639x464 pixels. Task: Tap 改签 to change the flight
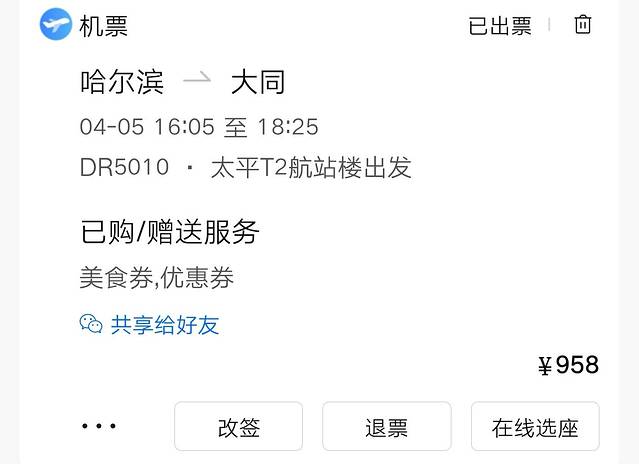(238, 427)
